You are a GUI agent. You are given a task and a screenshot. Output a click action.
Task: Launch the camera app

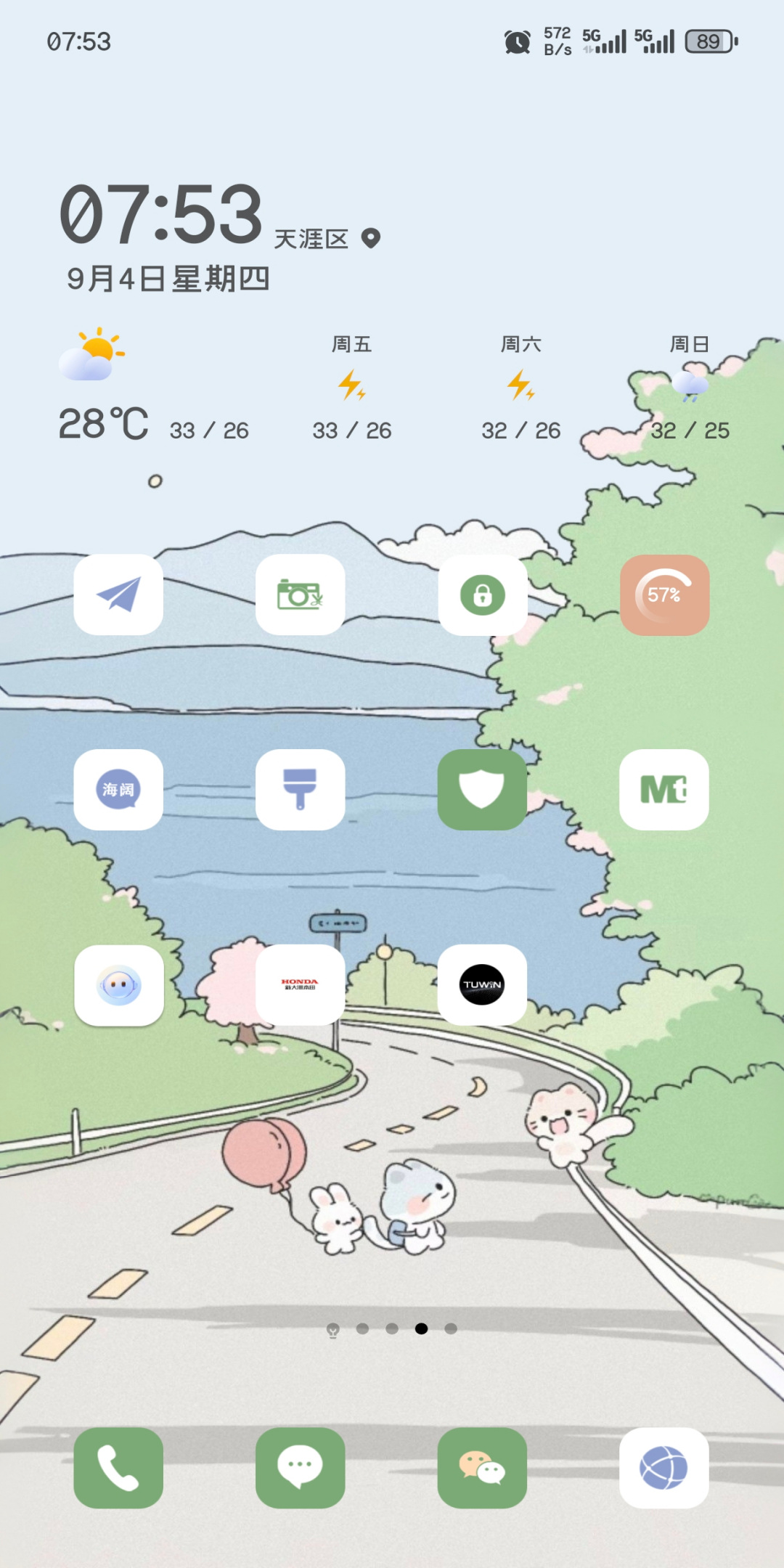coord(301,595)
